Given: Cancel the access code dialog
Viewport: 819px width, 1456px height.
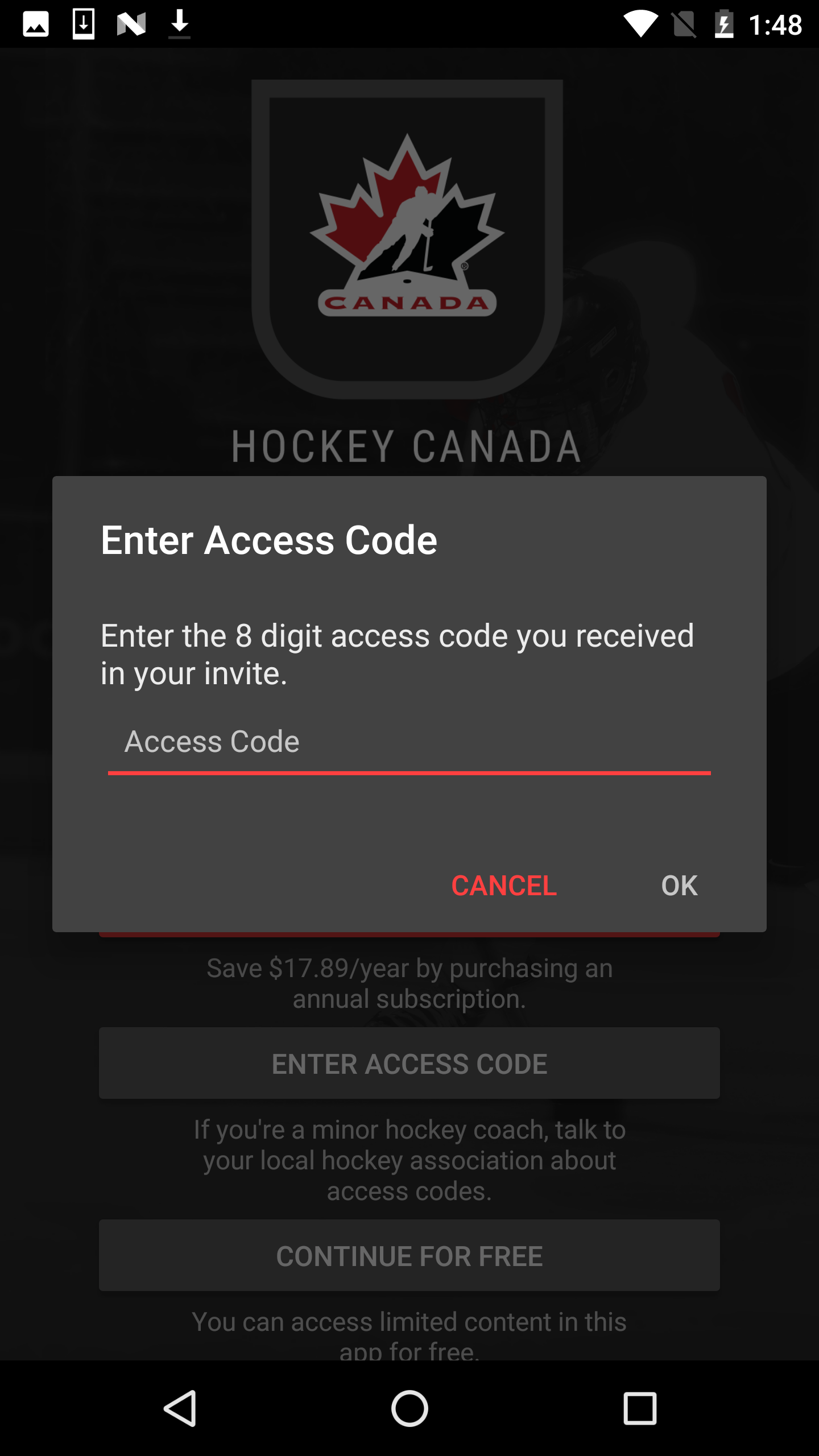Looking at the screenshot, I should tap(503, 886).
